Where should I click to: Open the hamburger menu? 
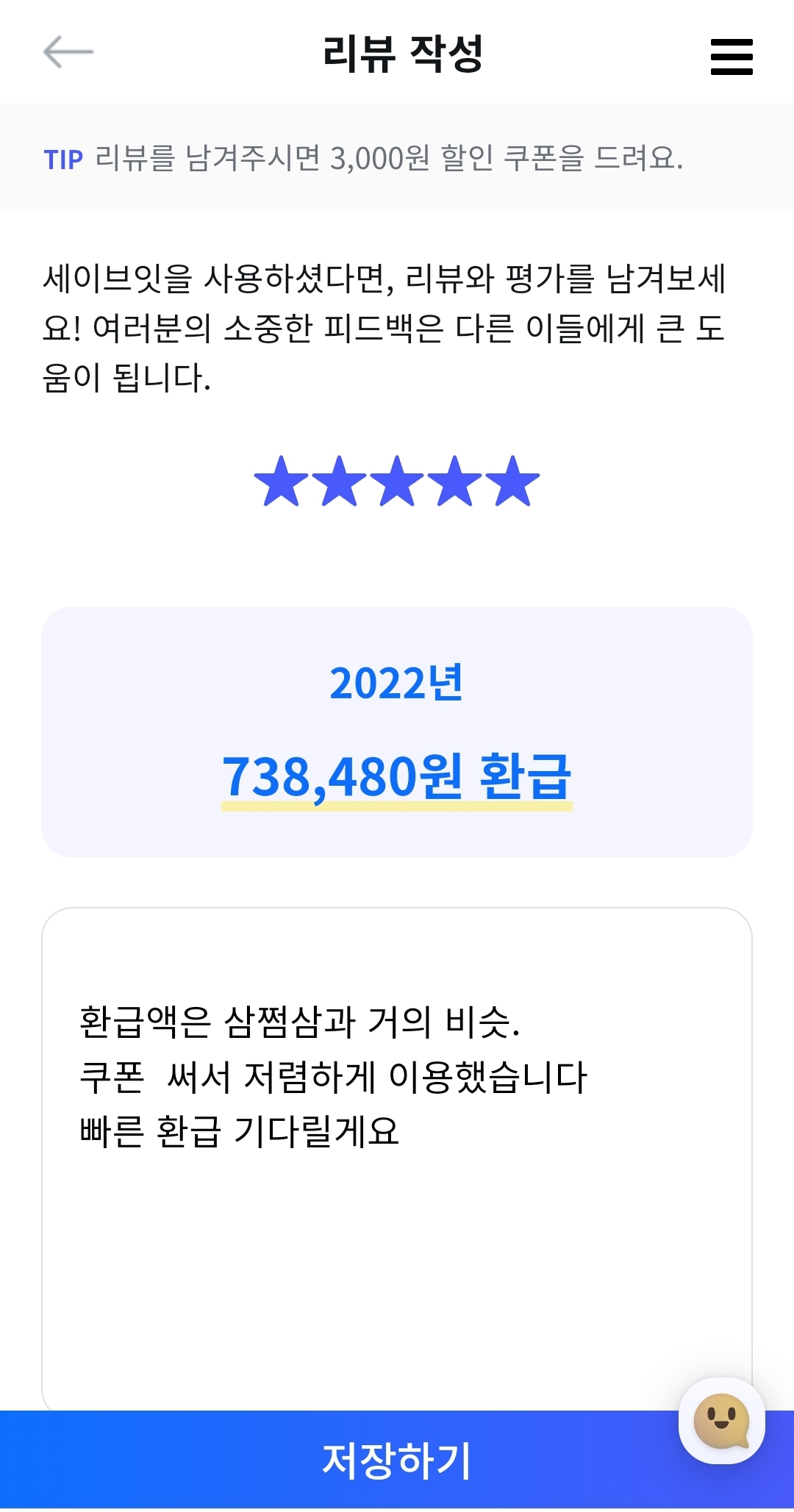tap(732, 57)
